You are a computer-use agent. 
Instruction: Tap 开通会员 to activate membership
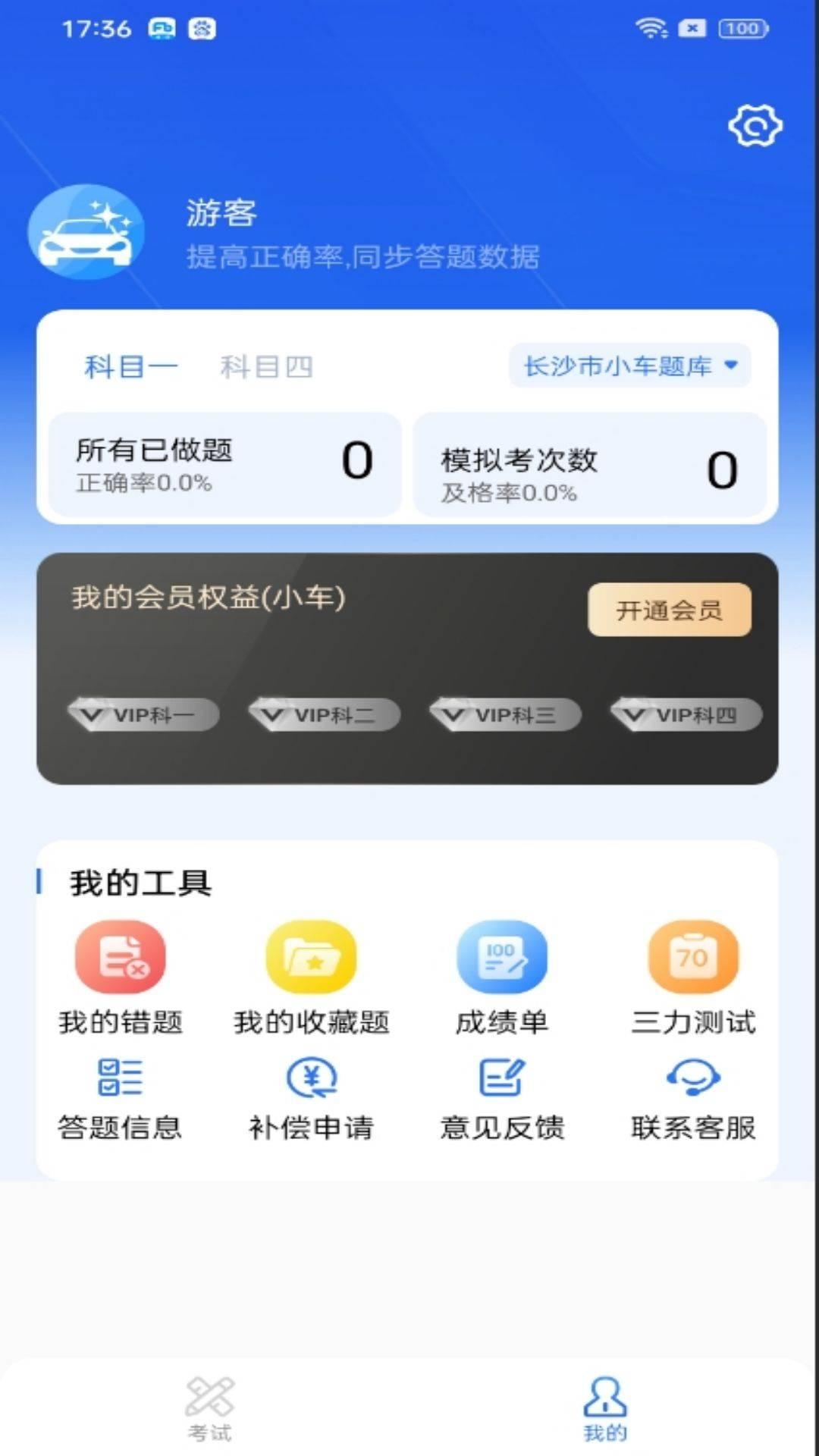point(669,610)
